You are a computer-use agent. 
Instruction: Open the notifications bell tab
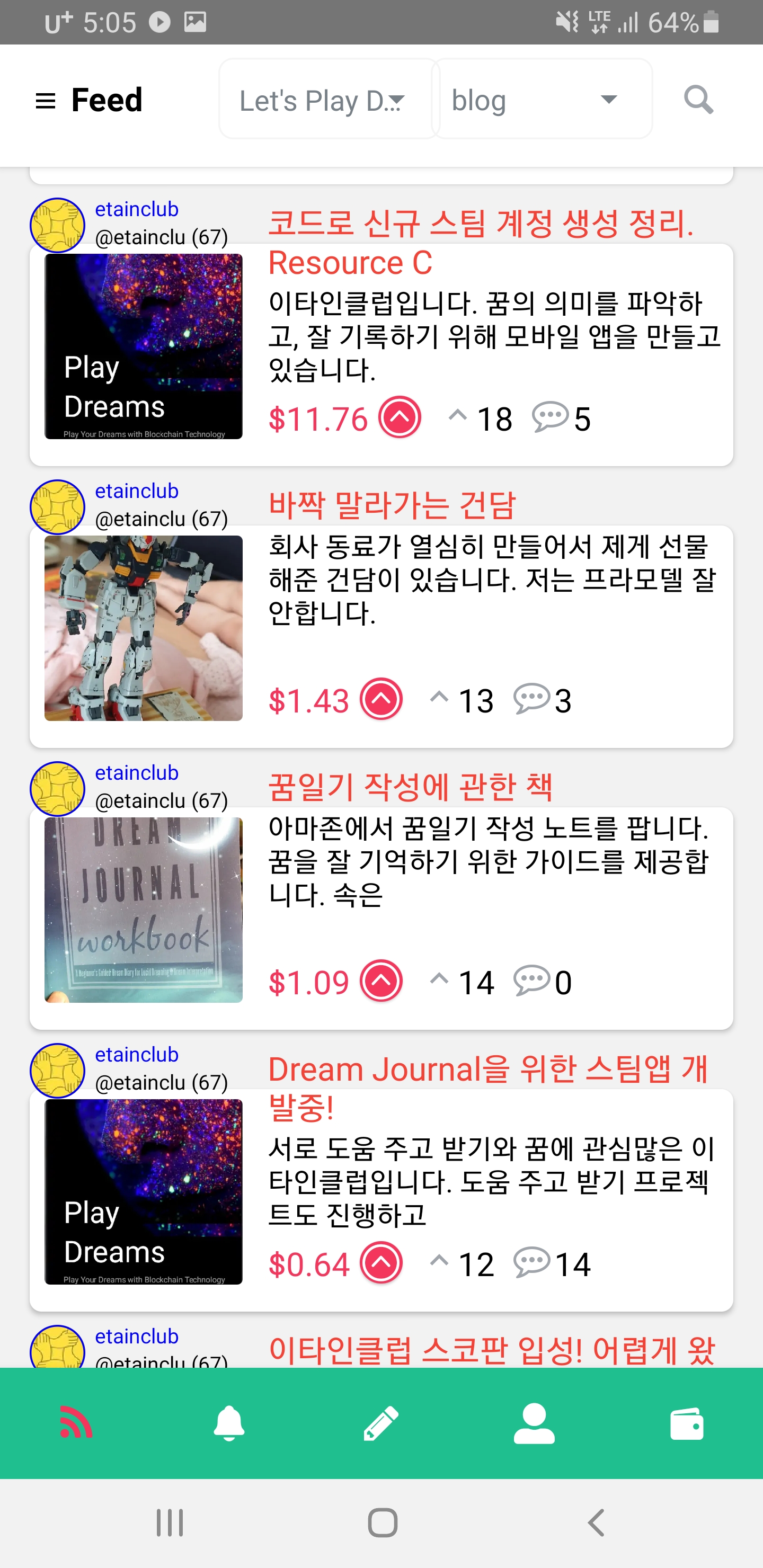click(x=229, y=1423)
